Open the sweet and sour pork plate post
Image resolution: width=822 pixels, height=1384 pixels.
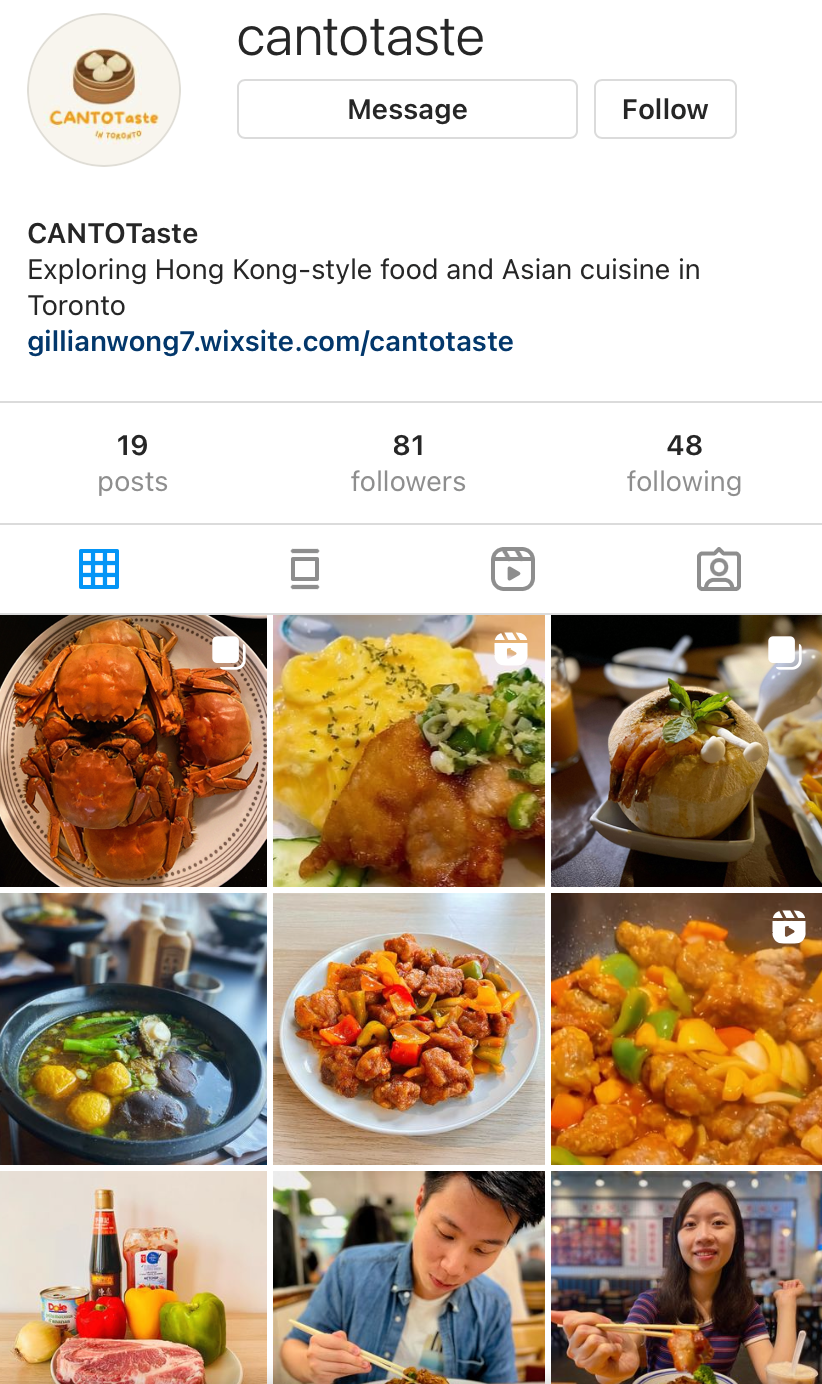[409, 1029]
